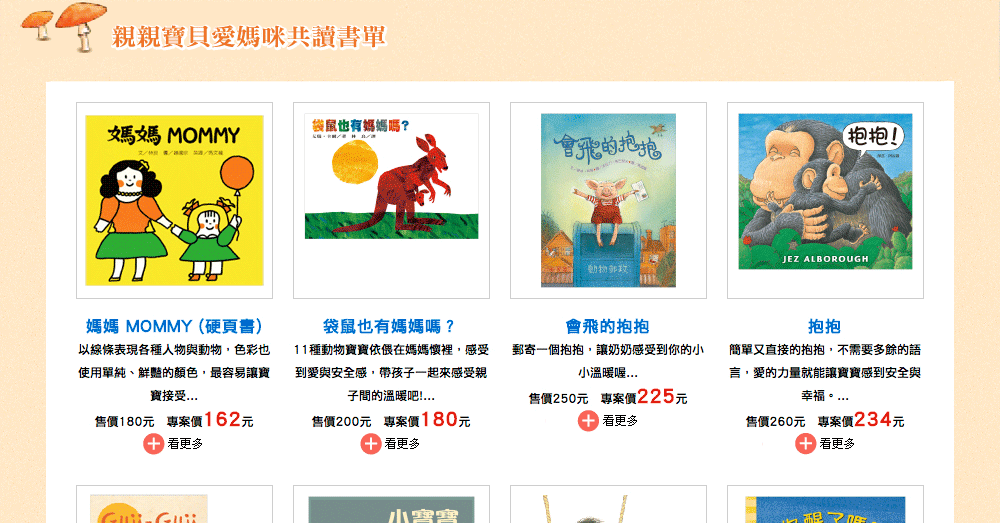See more (看更多) for 媽媽 MOMMY
This screenshot has width=1000, height=523.
click(x=174, y=443)
